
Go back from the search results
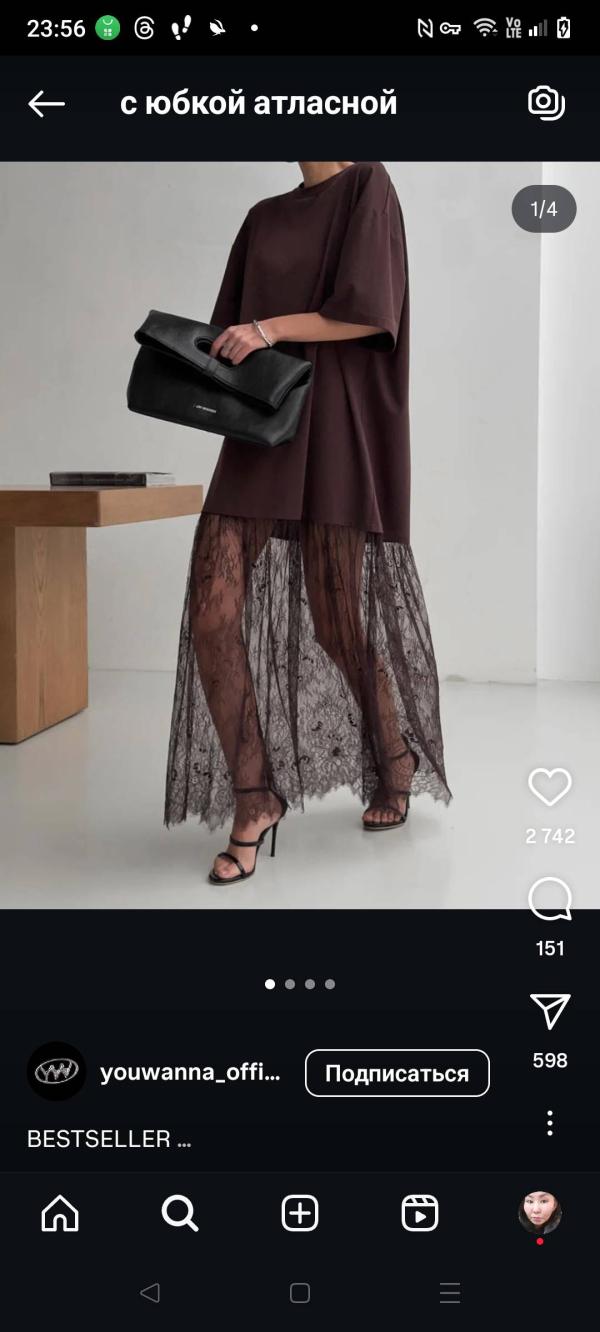coord(46,103)
